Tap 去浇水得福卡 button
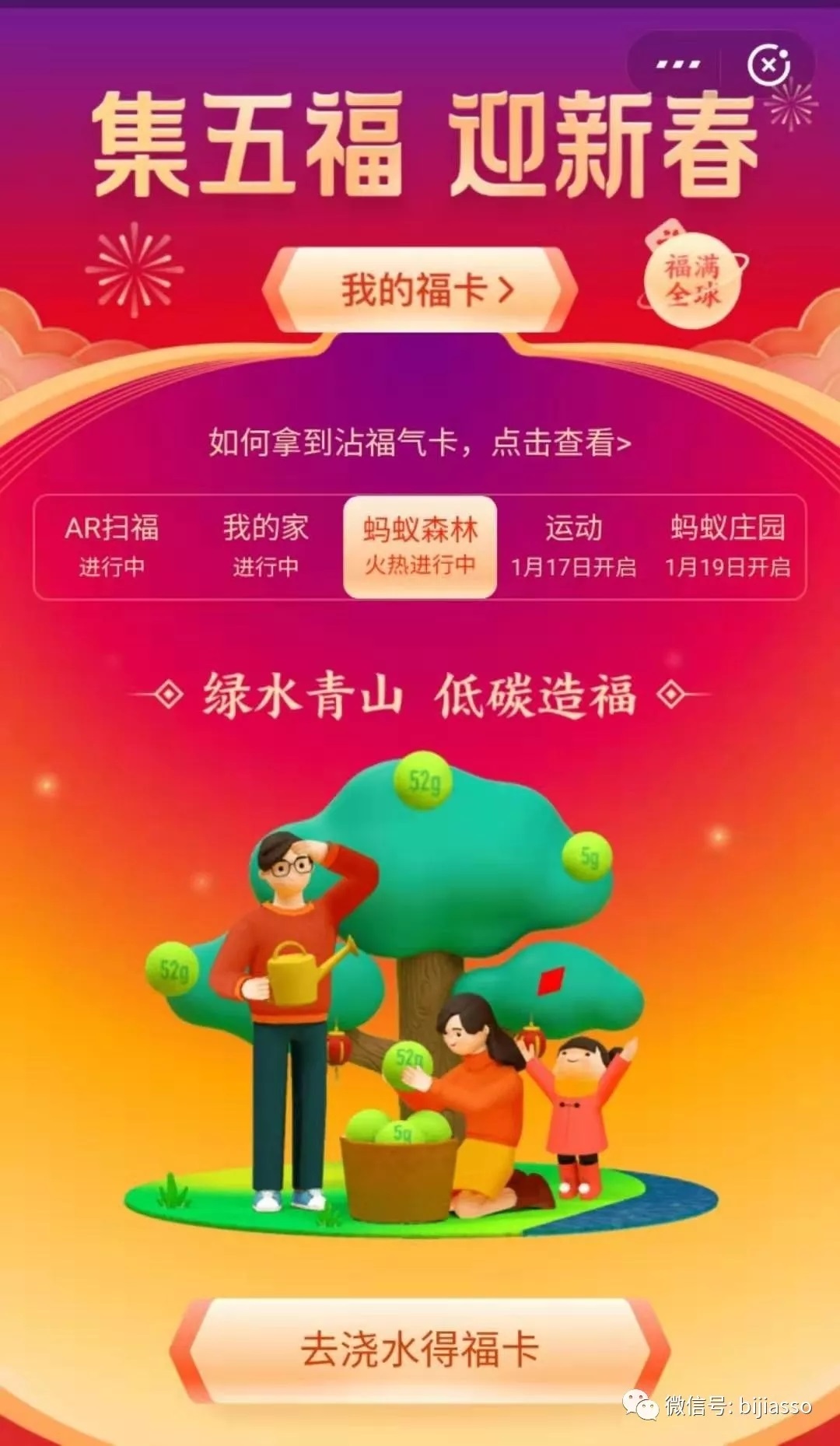The image size is (840, 1446). (420, 1349)
